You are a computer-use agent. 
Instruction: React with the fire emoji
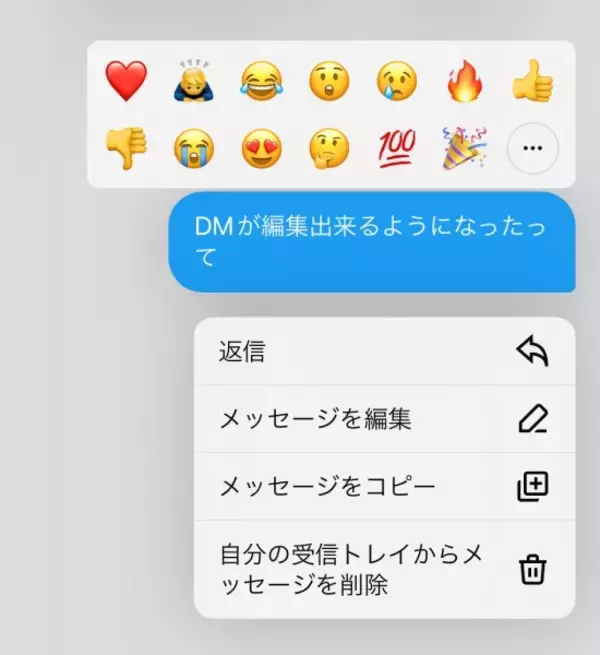pos(464,80)
